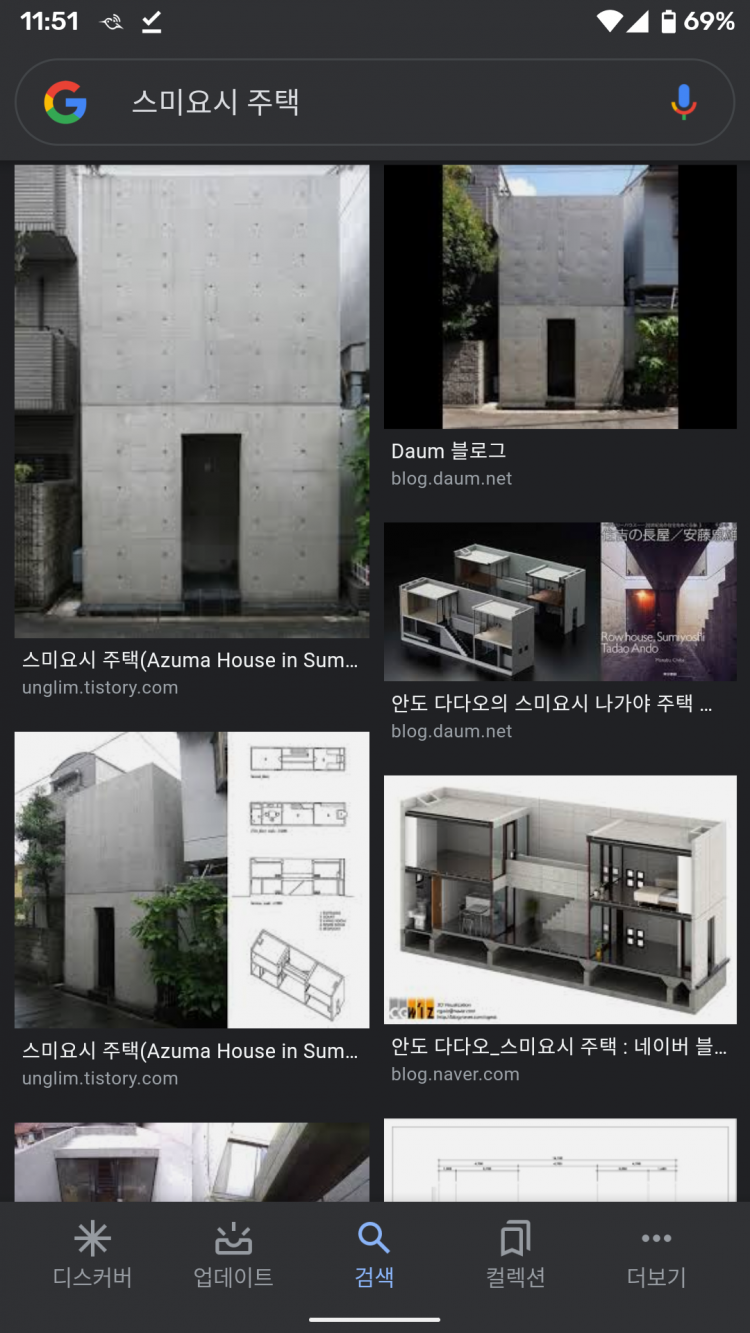The image size is (750, 1333).
Task: Open the tistory result with floor plans
Action: coord(191,880)
